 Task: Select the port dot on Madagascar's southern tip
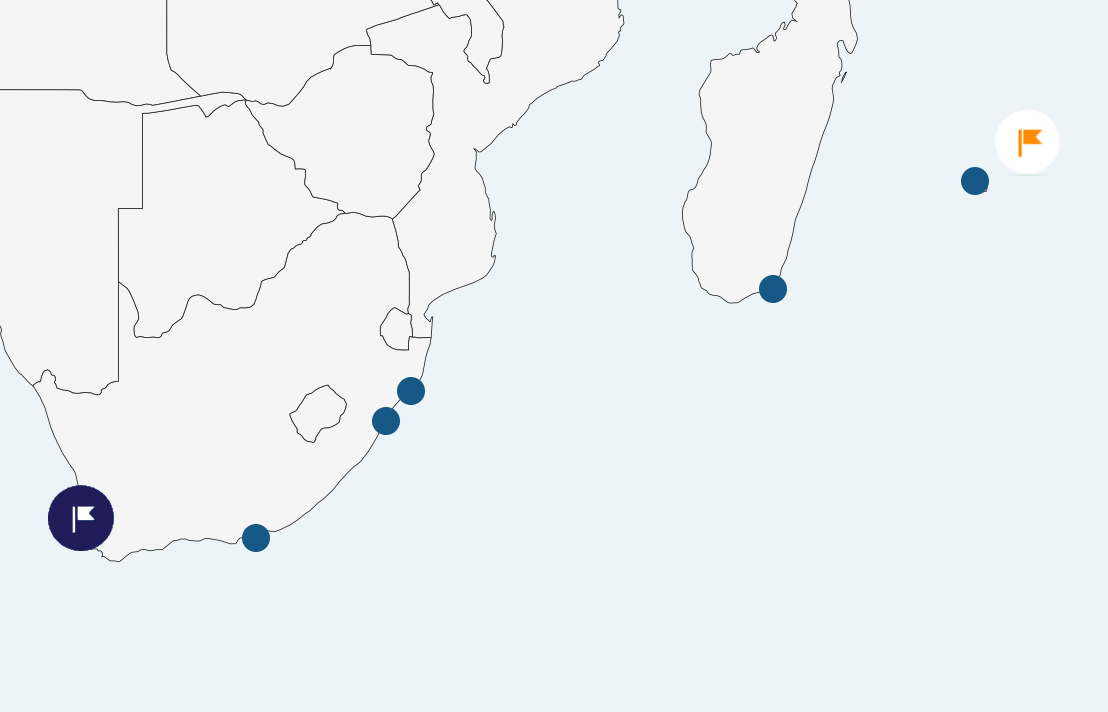(x=773, y=289)
